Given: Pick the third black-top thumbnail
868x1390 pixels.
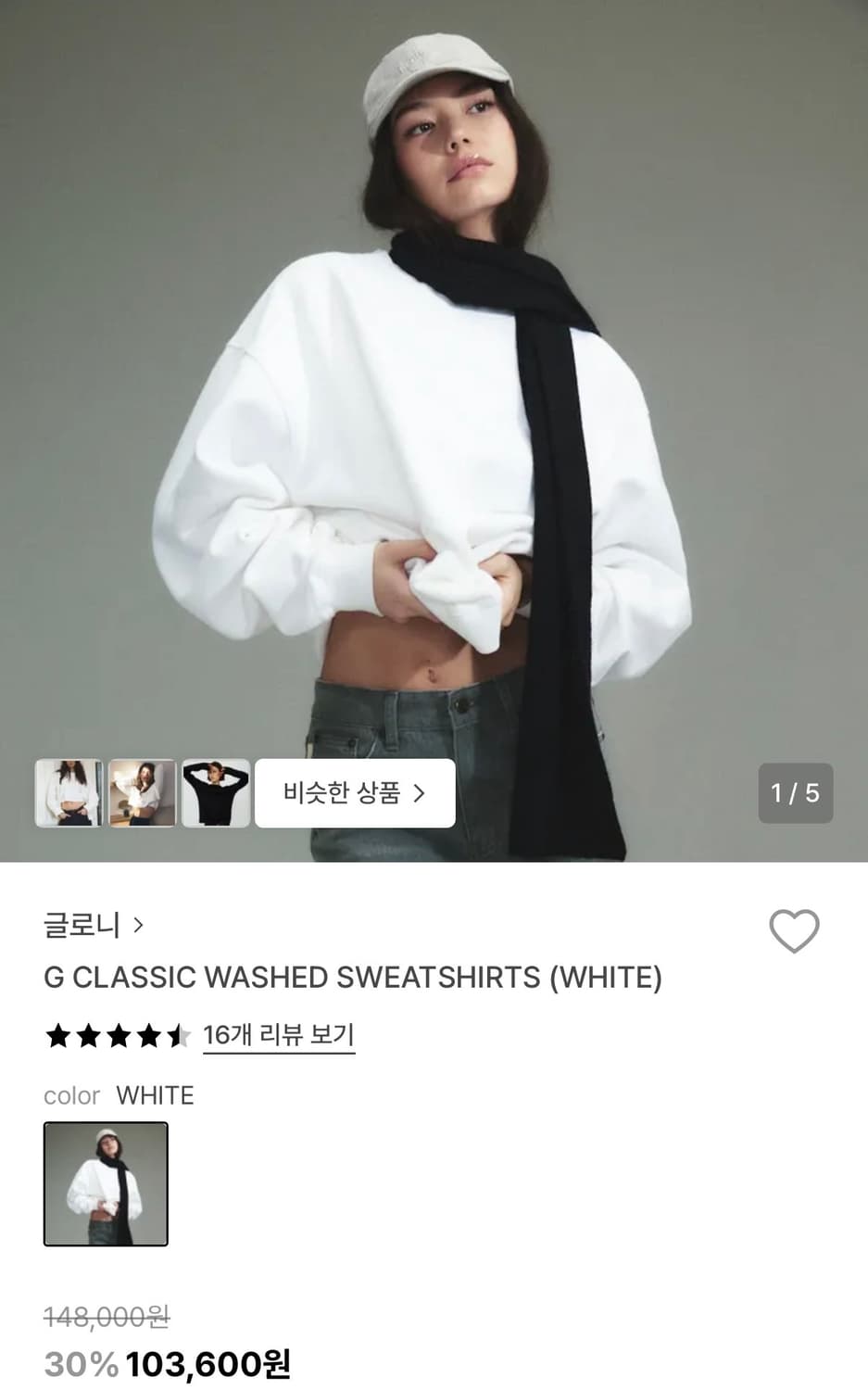Looking at the screenshot, I should [215, 793].
